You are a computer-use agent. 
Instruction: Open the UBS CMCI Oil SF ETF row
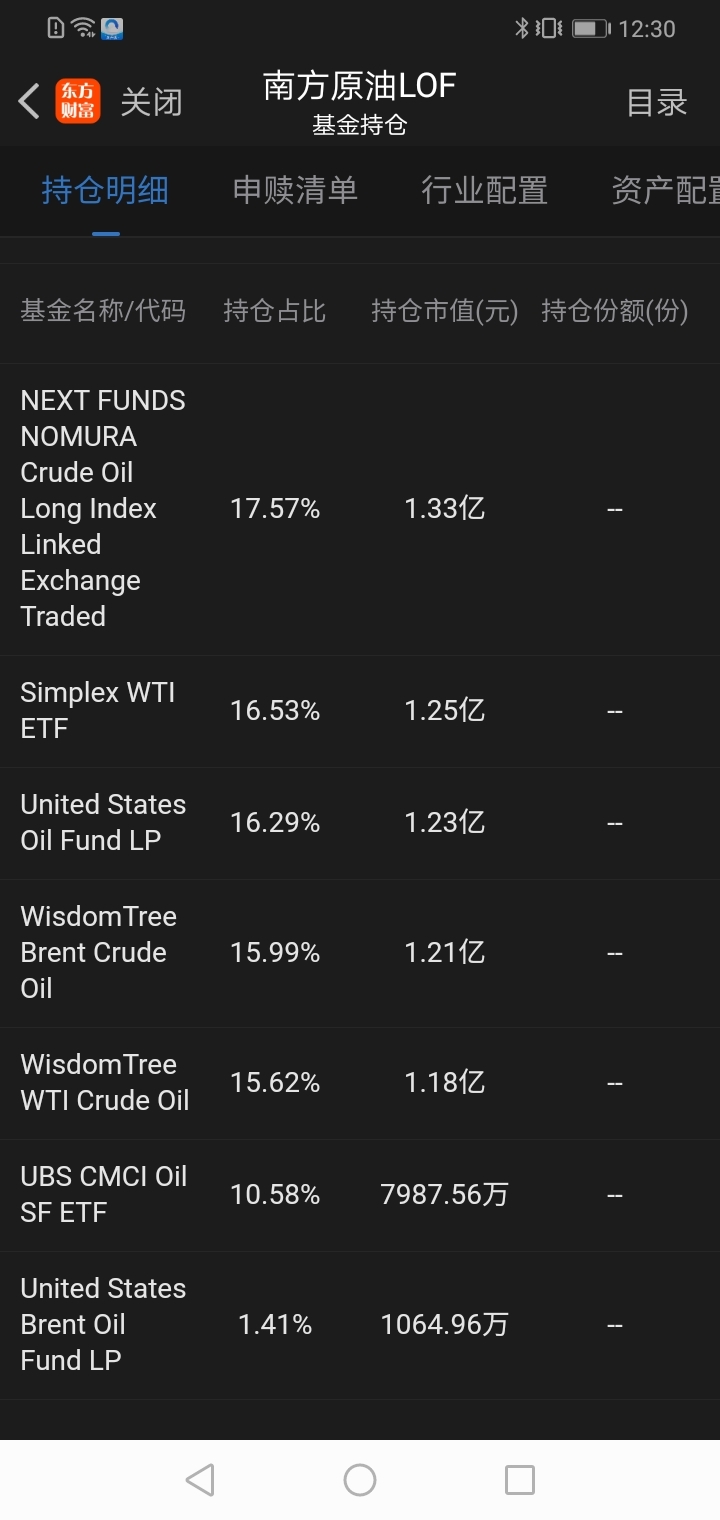(x=360, y=1195)
